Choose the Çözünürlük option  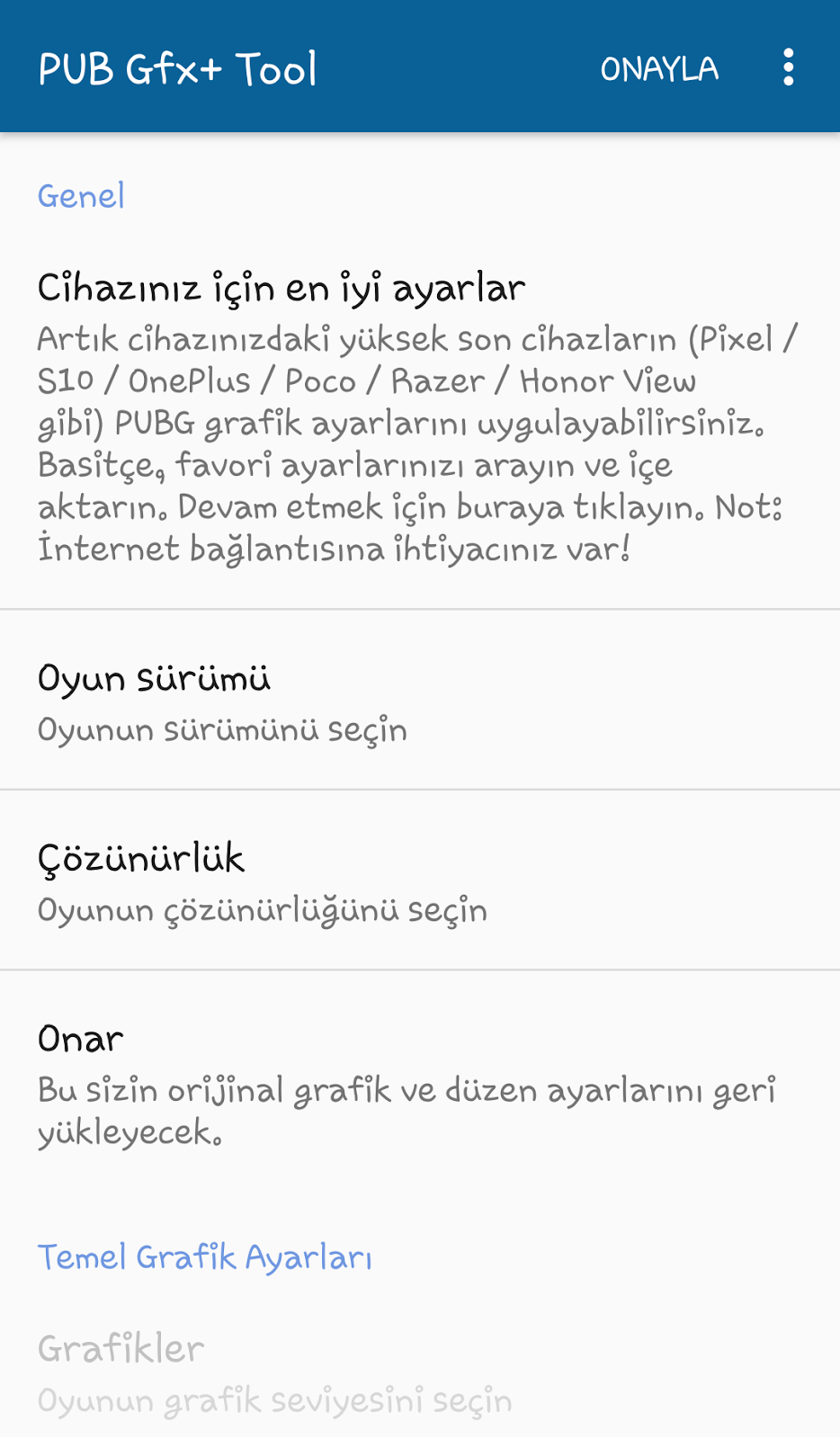coord(419,881)
